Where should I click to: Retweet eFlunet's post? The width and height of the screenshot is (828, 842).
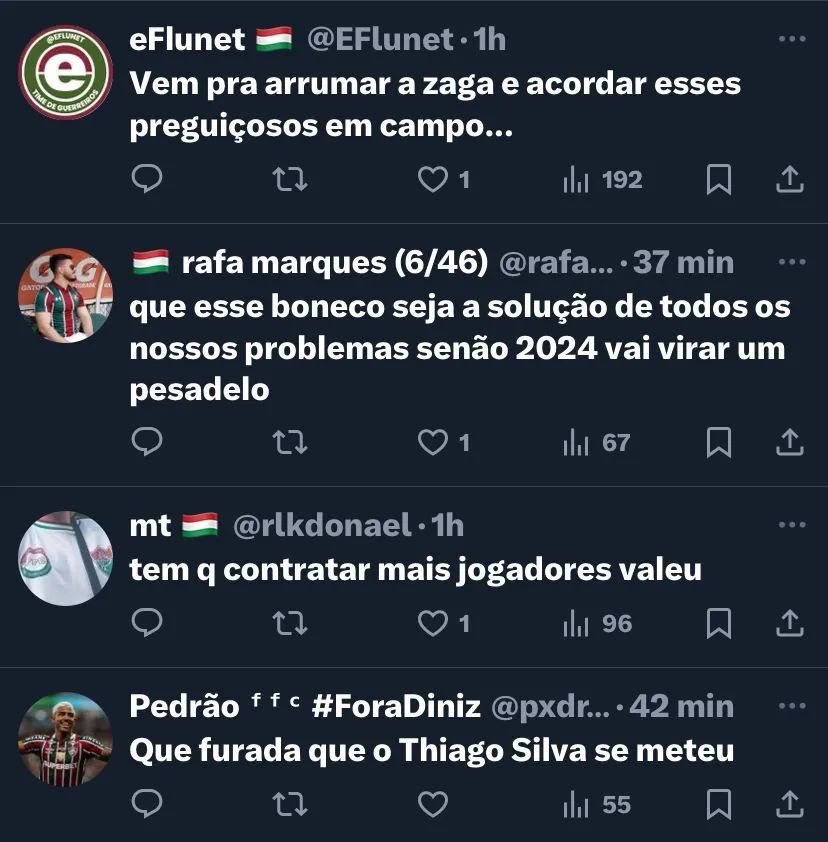[x=290, y=180]
